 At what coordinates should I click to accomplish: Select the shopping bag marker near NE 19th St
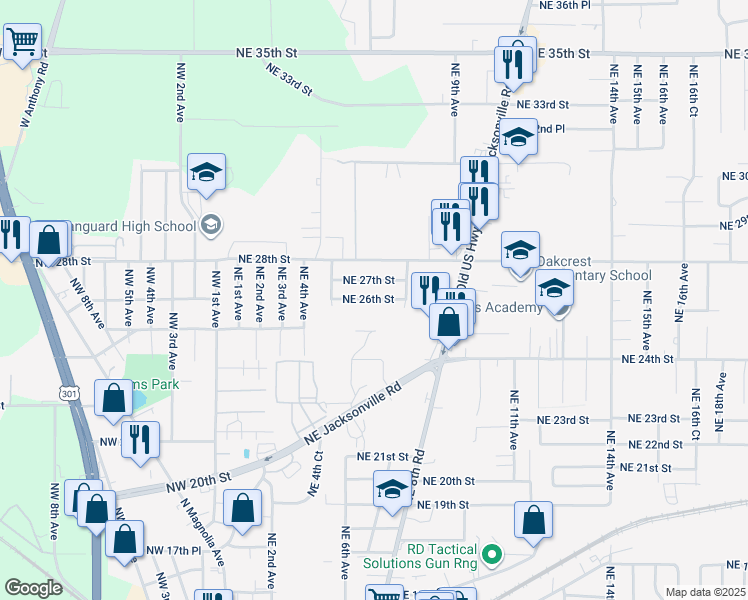click(533, 521)
